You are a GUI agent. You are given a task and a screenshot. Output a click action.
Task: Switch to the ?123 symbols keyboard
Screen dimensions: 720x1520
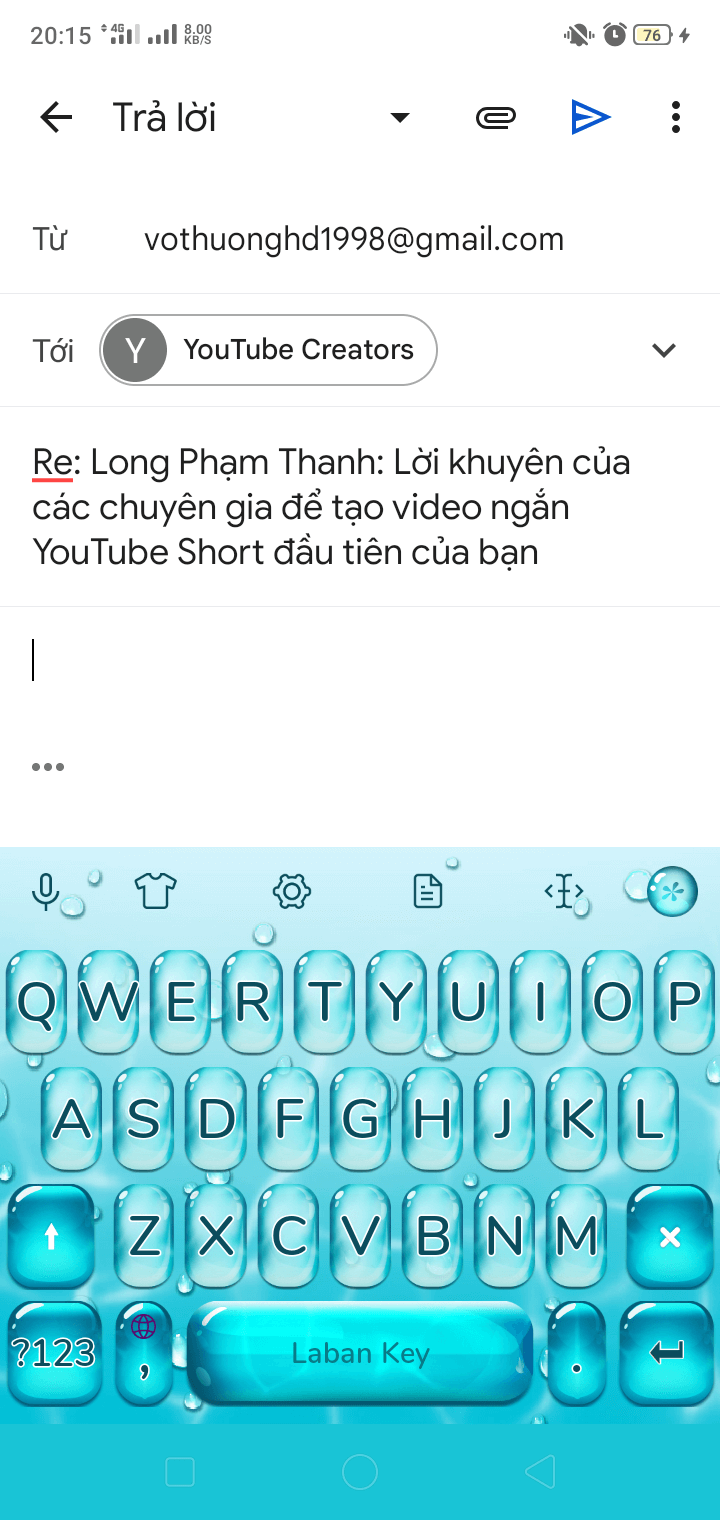point(53,1354)
